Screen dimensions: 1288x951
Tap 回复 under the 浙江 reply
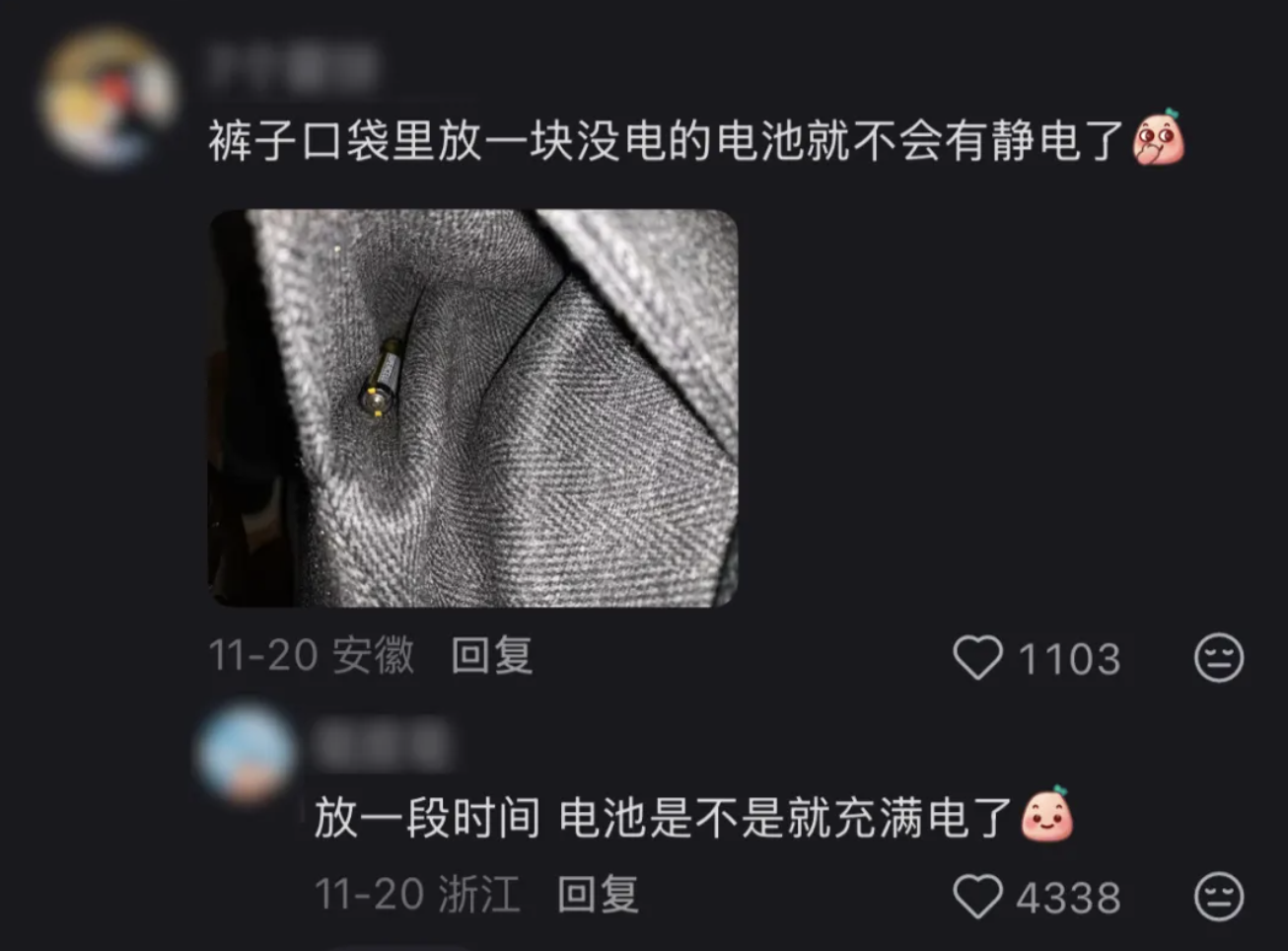(x=598, y=895)
